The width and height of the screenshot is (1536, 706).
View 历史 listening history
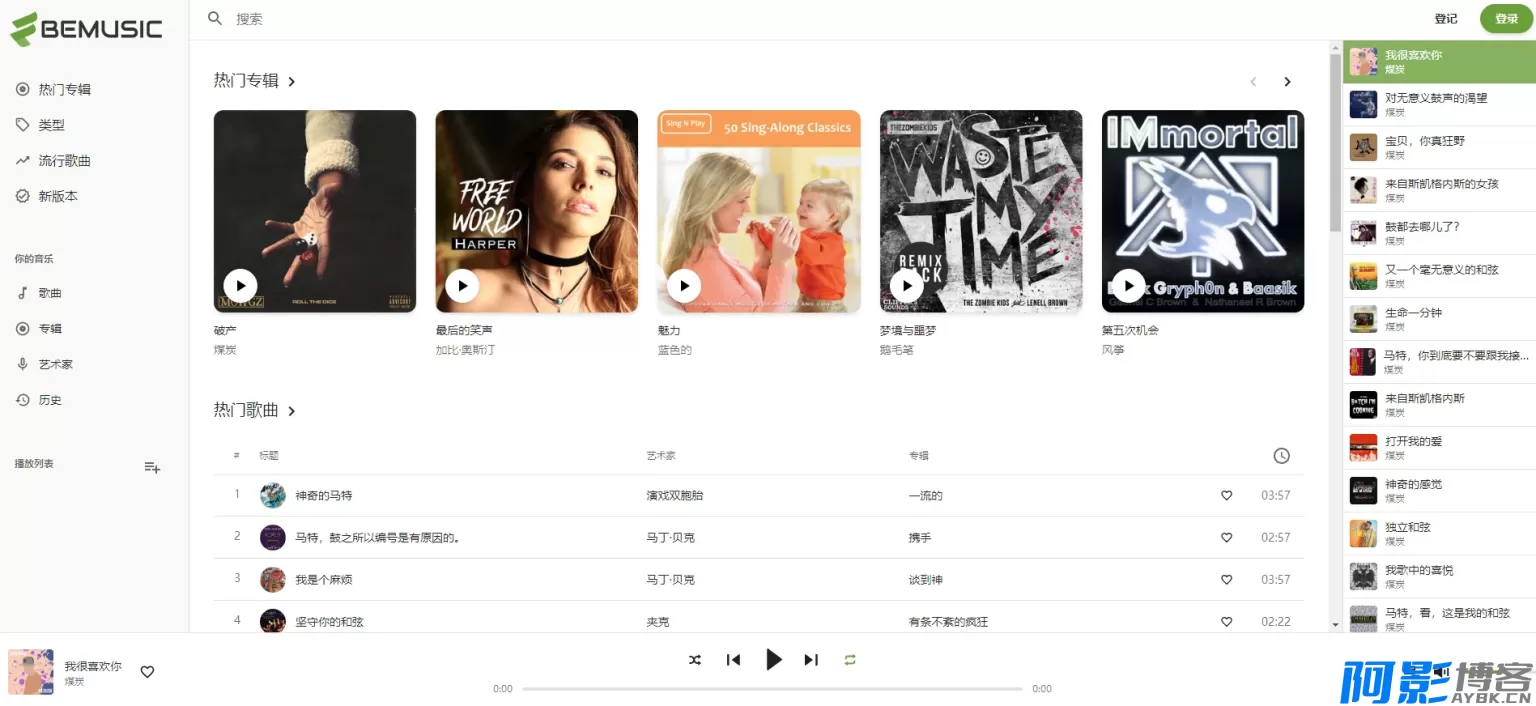(50, 400)
